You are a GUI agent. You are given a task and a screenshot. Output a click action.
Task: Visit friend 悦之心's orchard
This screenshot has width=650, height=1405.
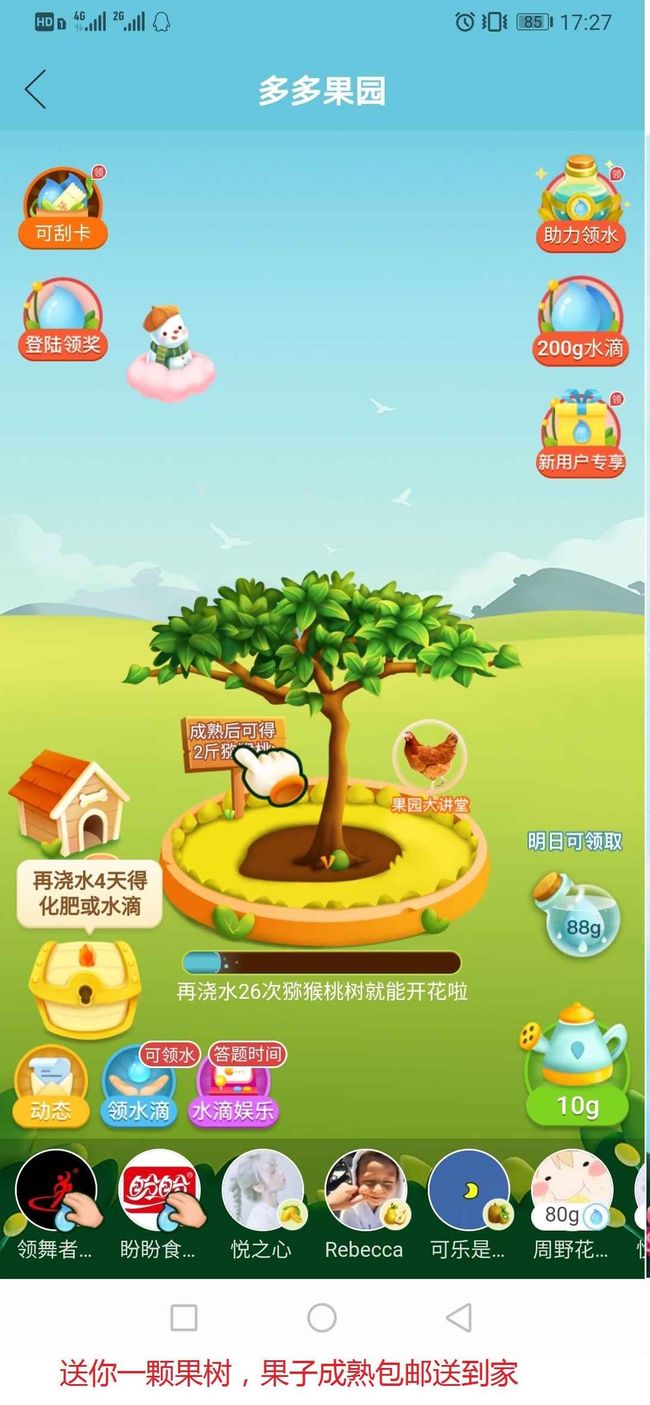[x=262, y=1205]
